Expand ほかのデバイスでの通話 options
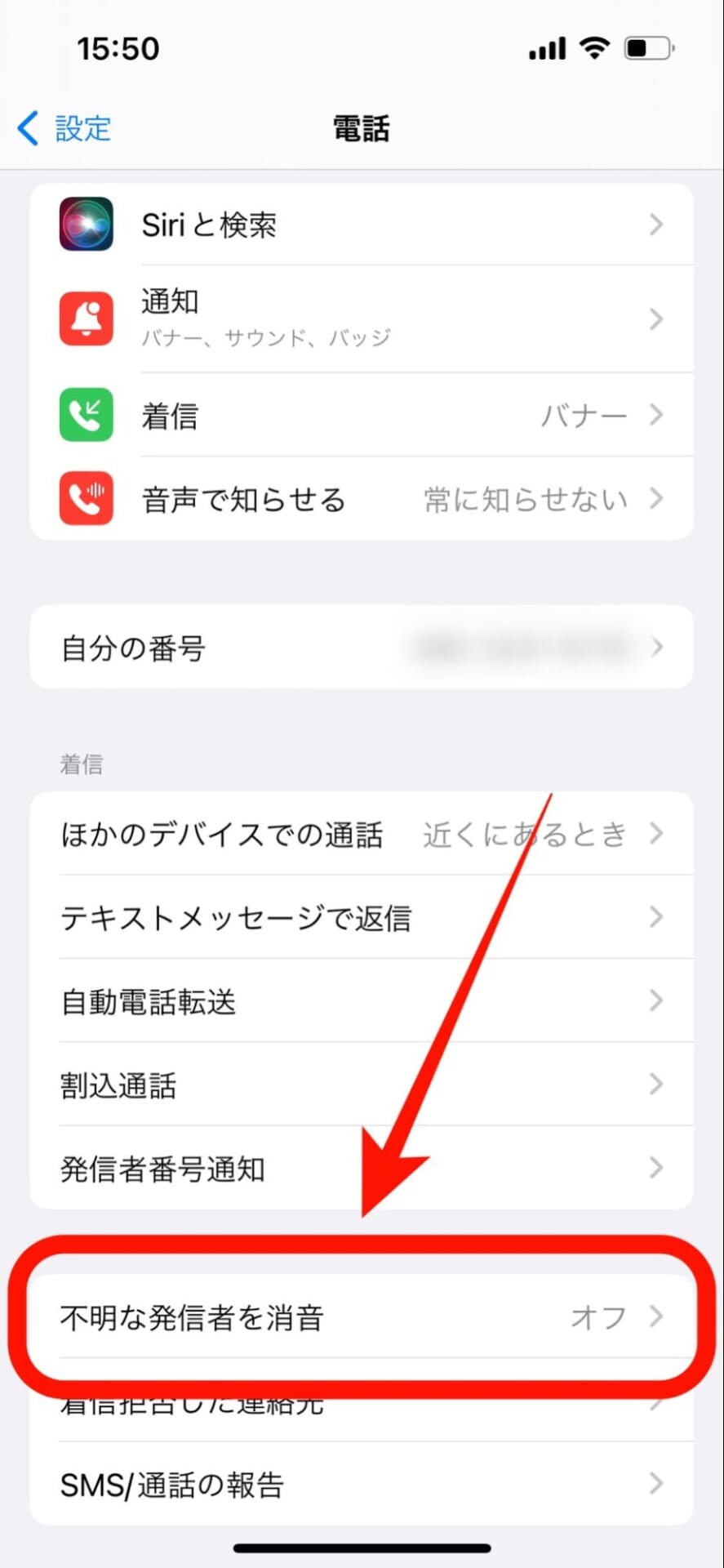This screenshot has width=724, height=1568. tap(362, 834)
